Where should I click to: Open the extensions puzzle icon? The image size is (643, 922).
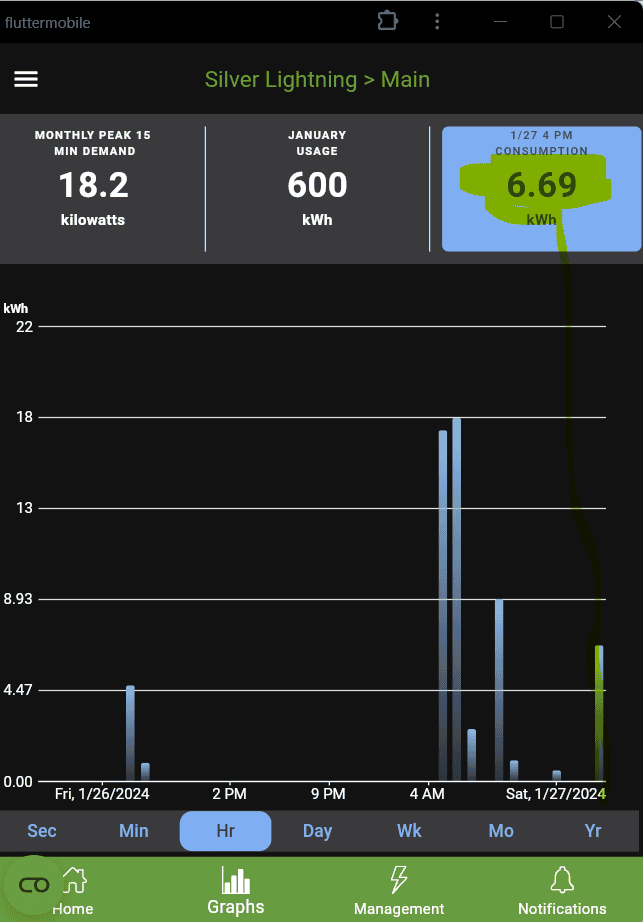pyautogui.click(x=387, y=21)
